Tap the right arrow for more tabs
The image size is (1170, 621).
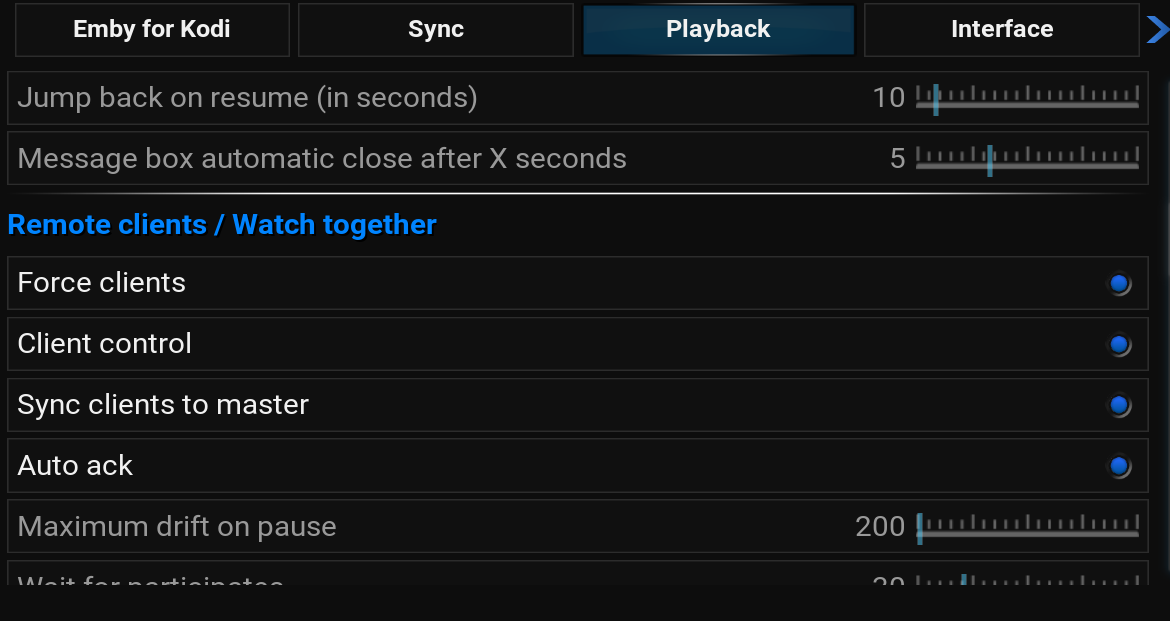pos(1156,30)
